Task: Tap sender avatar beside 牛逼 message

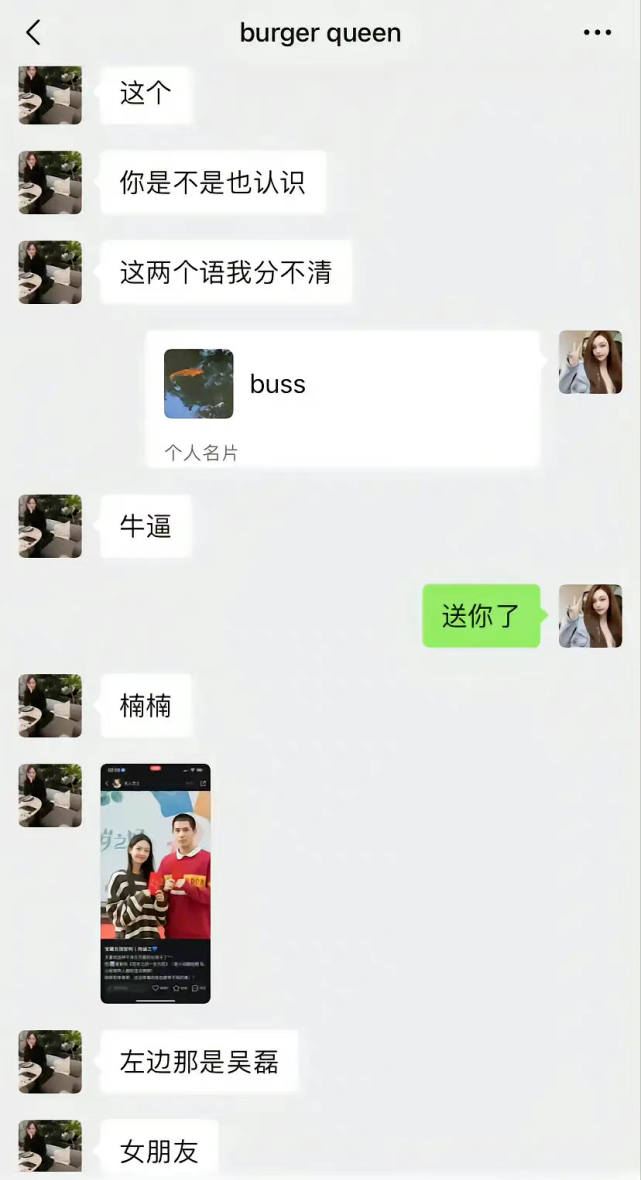Action: [x=50, y=526]
